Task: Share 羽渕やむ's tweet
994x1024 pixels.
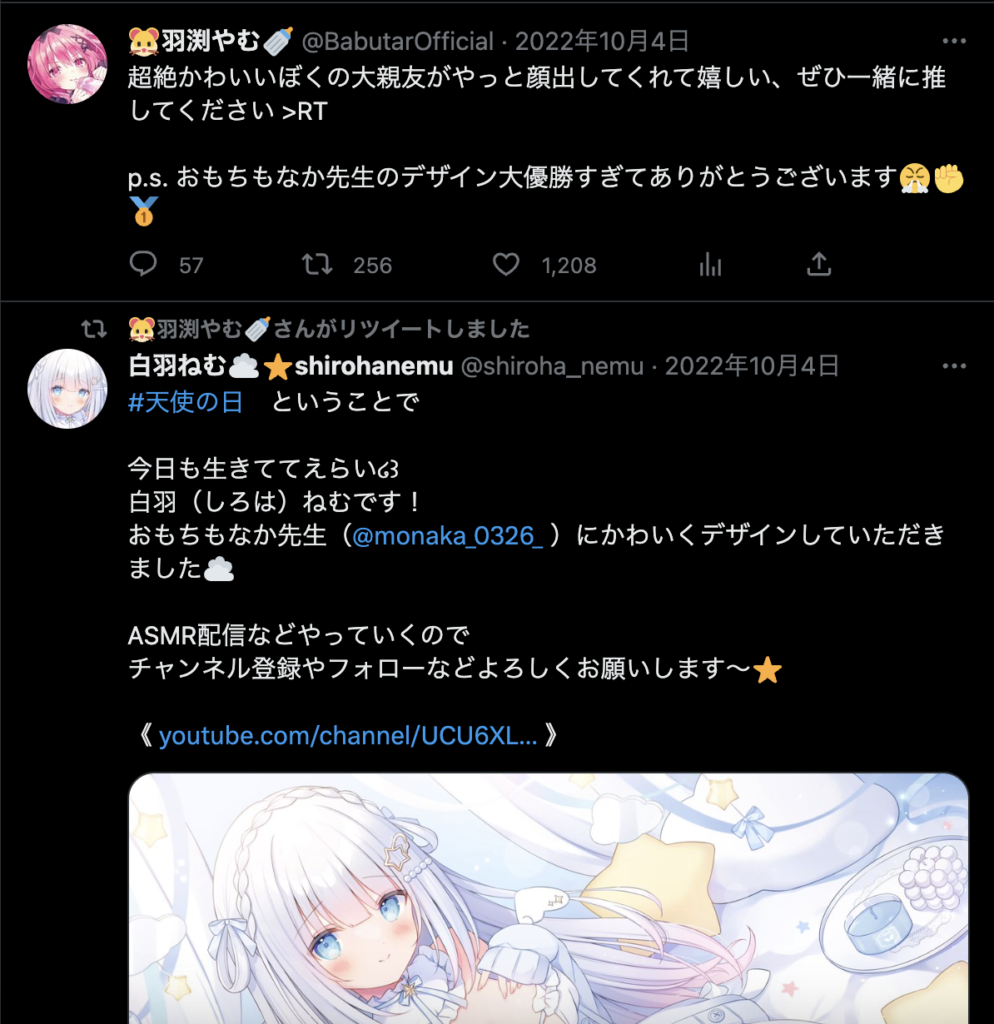Action: click(x=818, y=264)
